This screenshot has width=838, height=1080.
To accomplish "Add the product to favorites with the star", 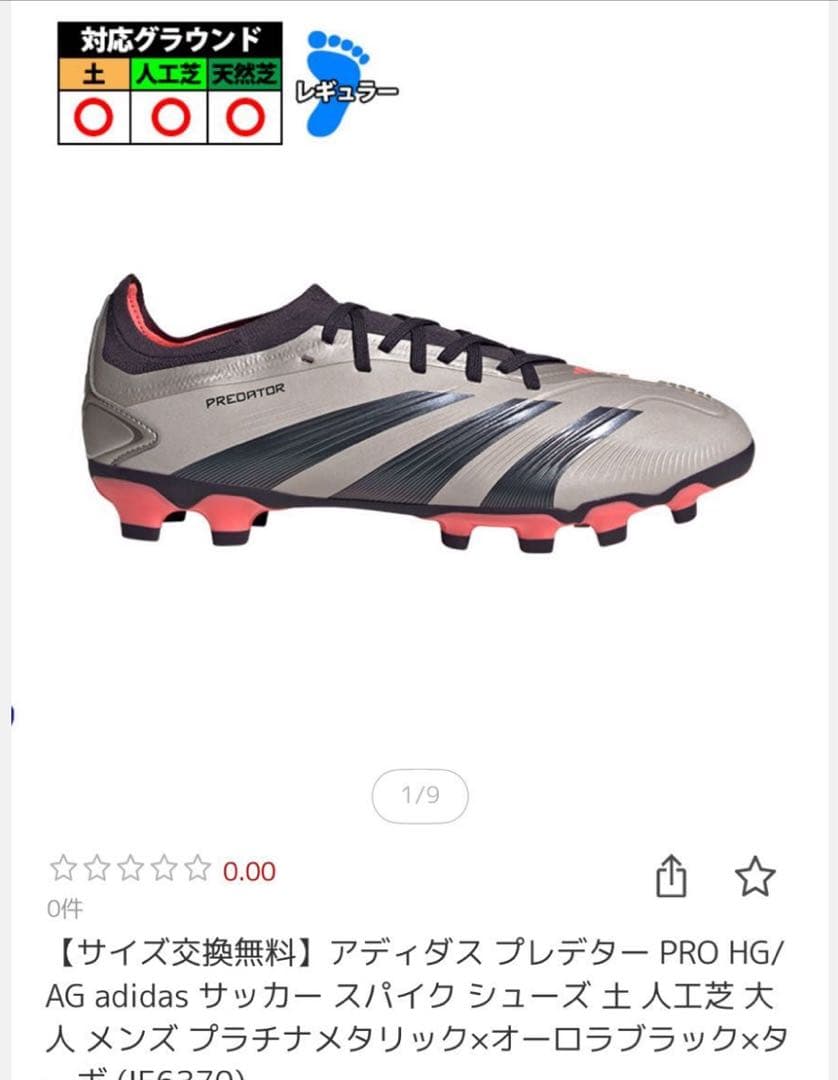I will 755,877.
